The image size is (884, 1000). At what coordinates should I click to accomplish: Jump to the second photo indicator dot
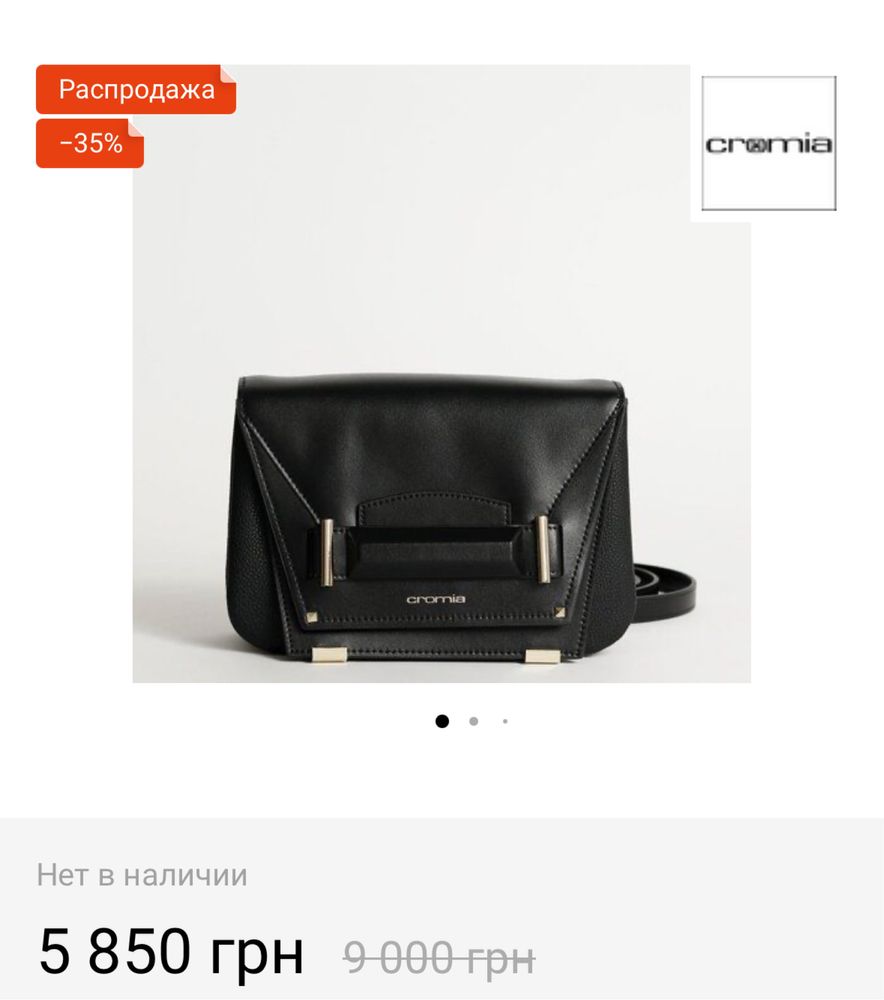coord(474,720)
